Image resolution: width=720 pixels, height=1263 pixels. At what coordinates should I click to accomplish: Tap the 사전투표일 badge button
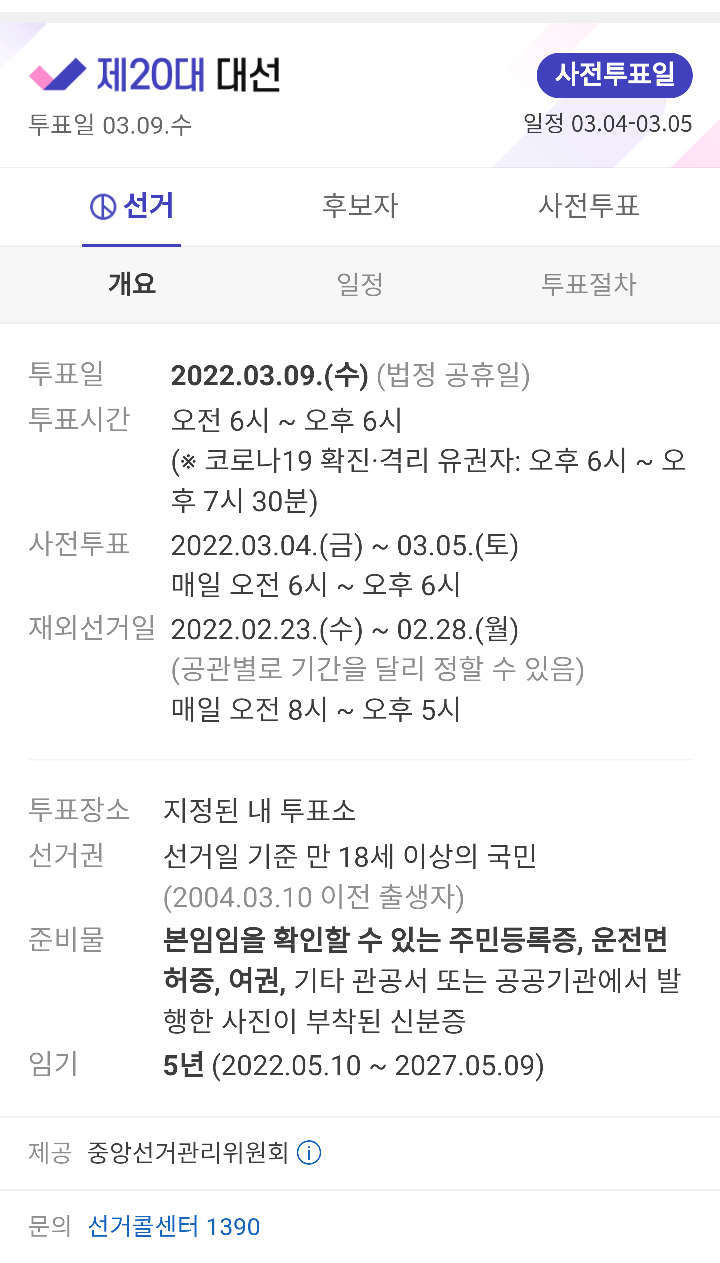[614, 75]
